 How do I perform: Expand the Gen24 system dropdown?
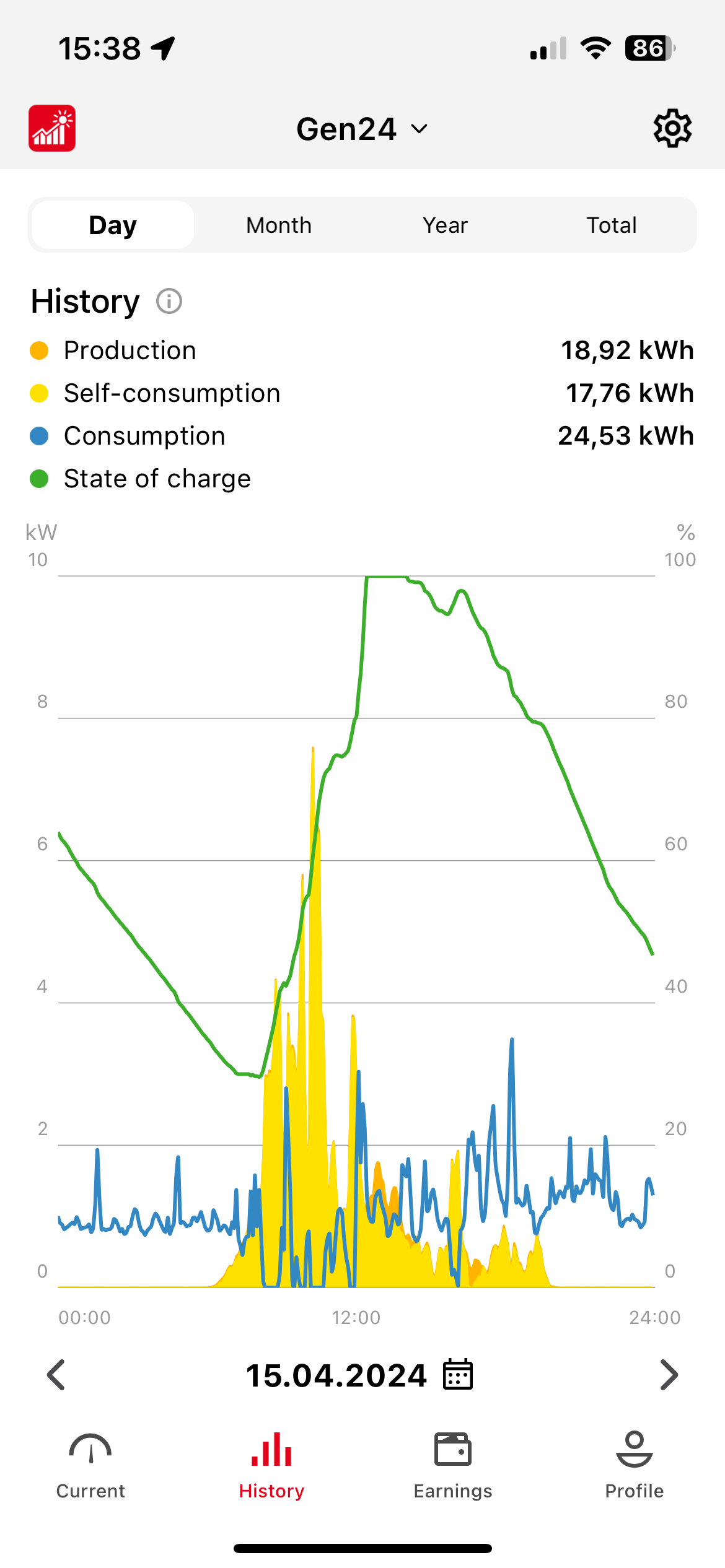click(x=362, y=129)
